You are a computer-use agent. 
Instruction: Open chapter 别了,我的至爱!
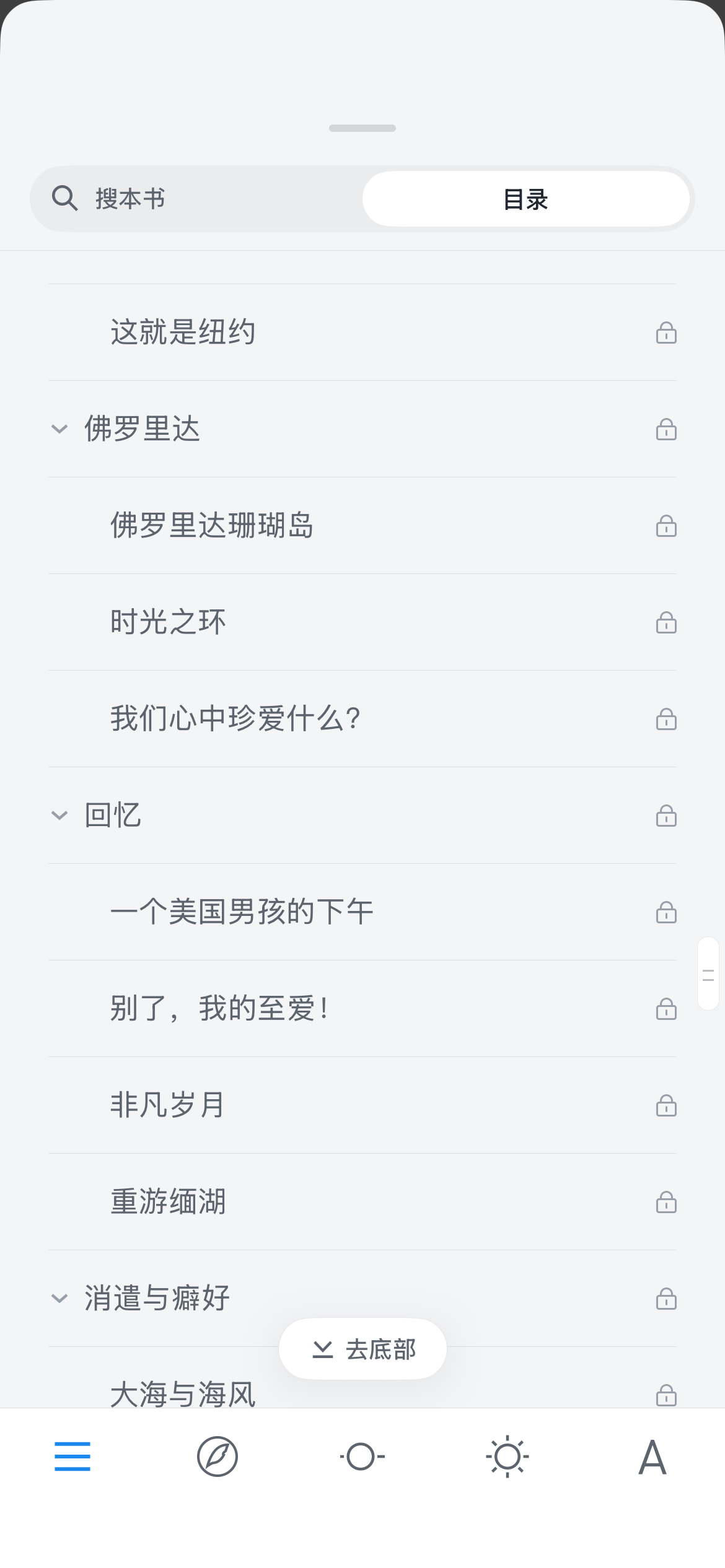click(220, 1008)
